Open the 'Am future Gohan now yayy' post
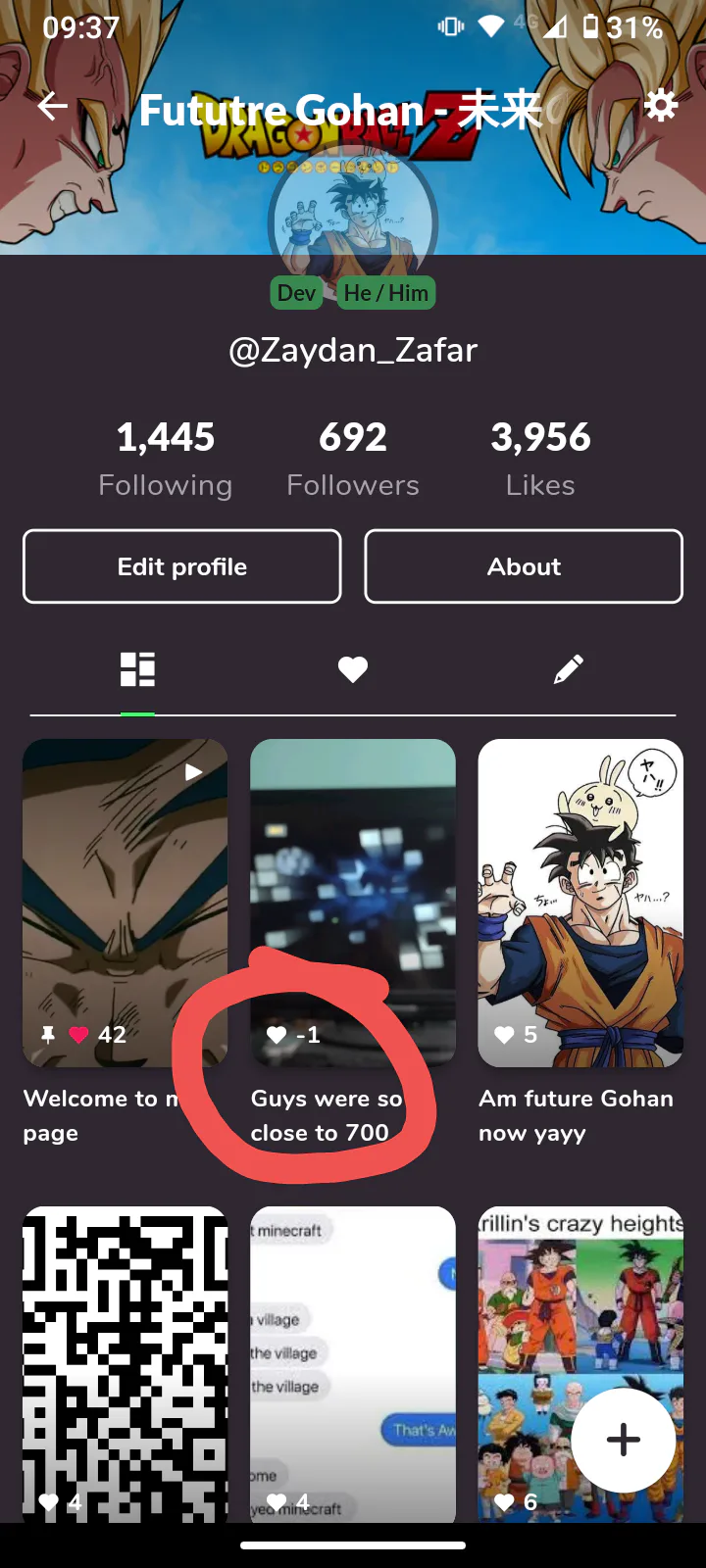Screen dimensions: 706x1568 tap(580, 902)
